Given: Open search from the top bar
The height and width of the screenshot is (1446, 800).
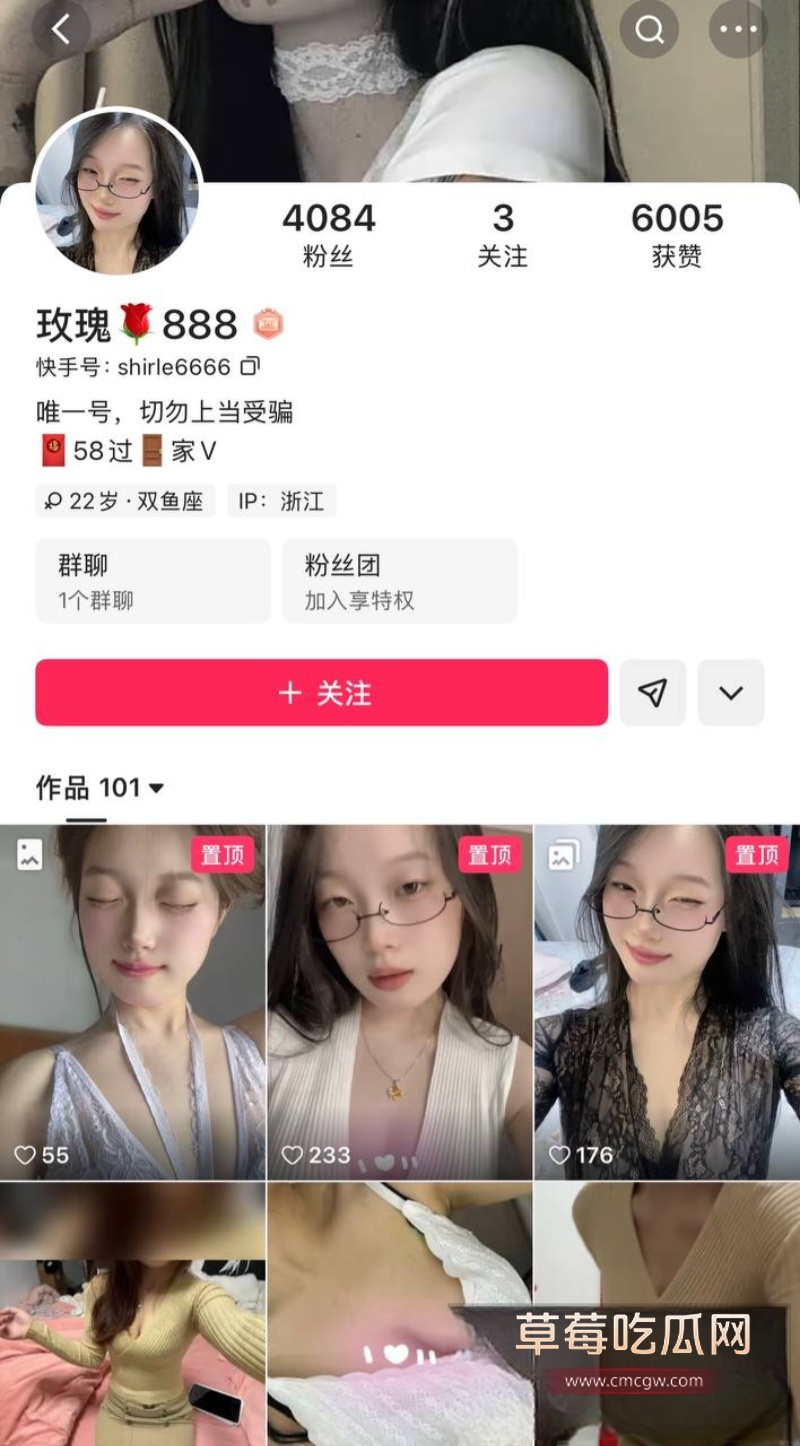Looking at the screenshot, I should point(650,28).
